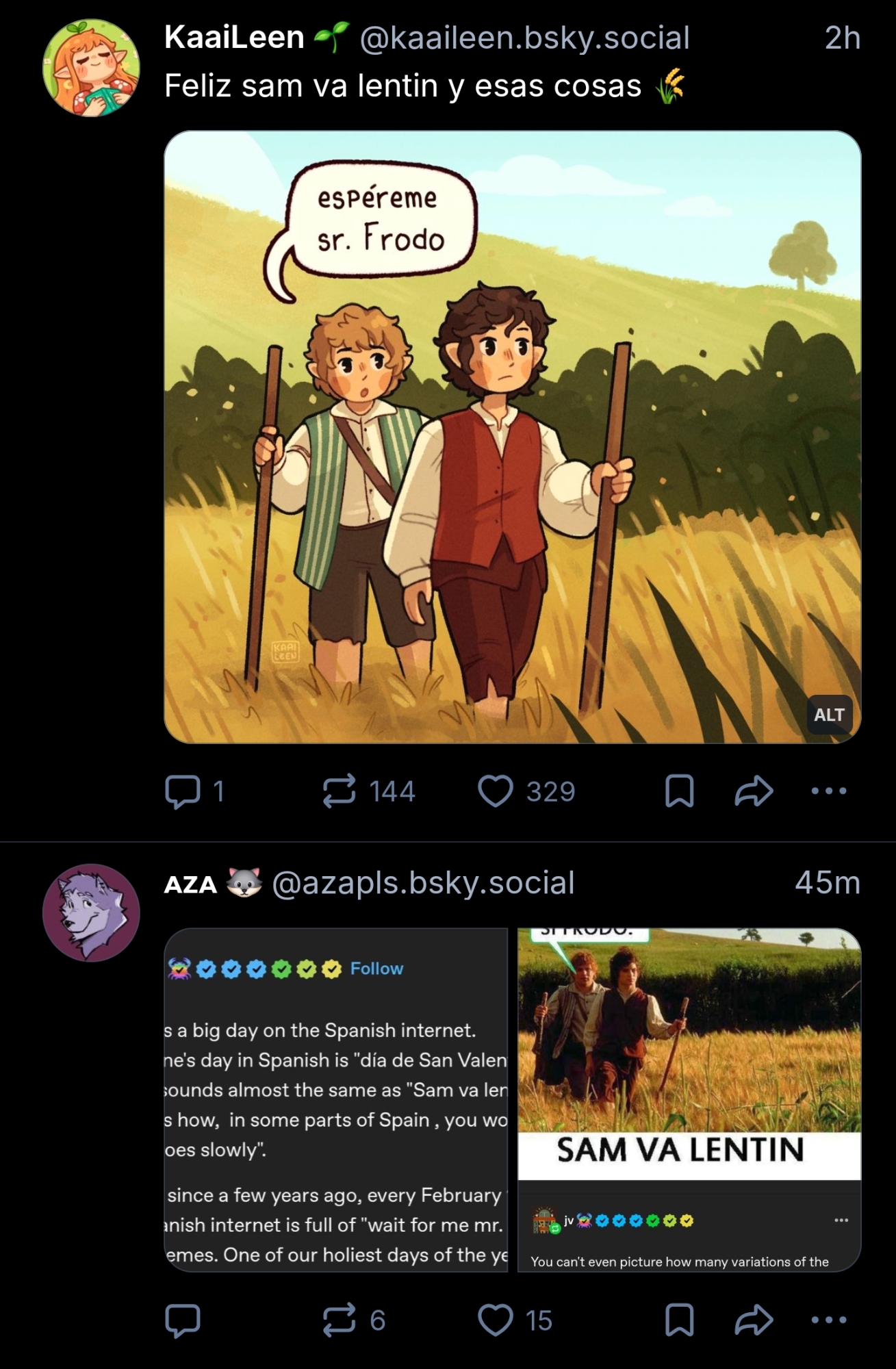
Task: Open the azapls.bsky.social profile handle
Action: pyautogui.click(x=423, y=883)
